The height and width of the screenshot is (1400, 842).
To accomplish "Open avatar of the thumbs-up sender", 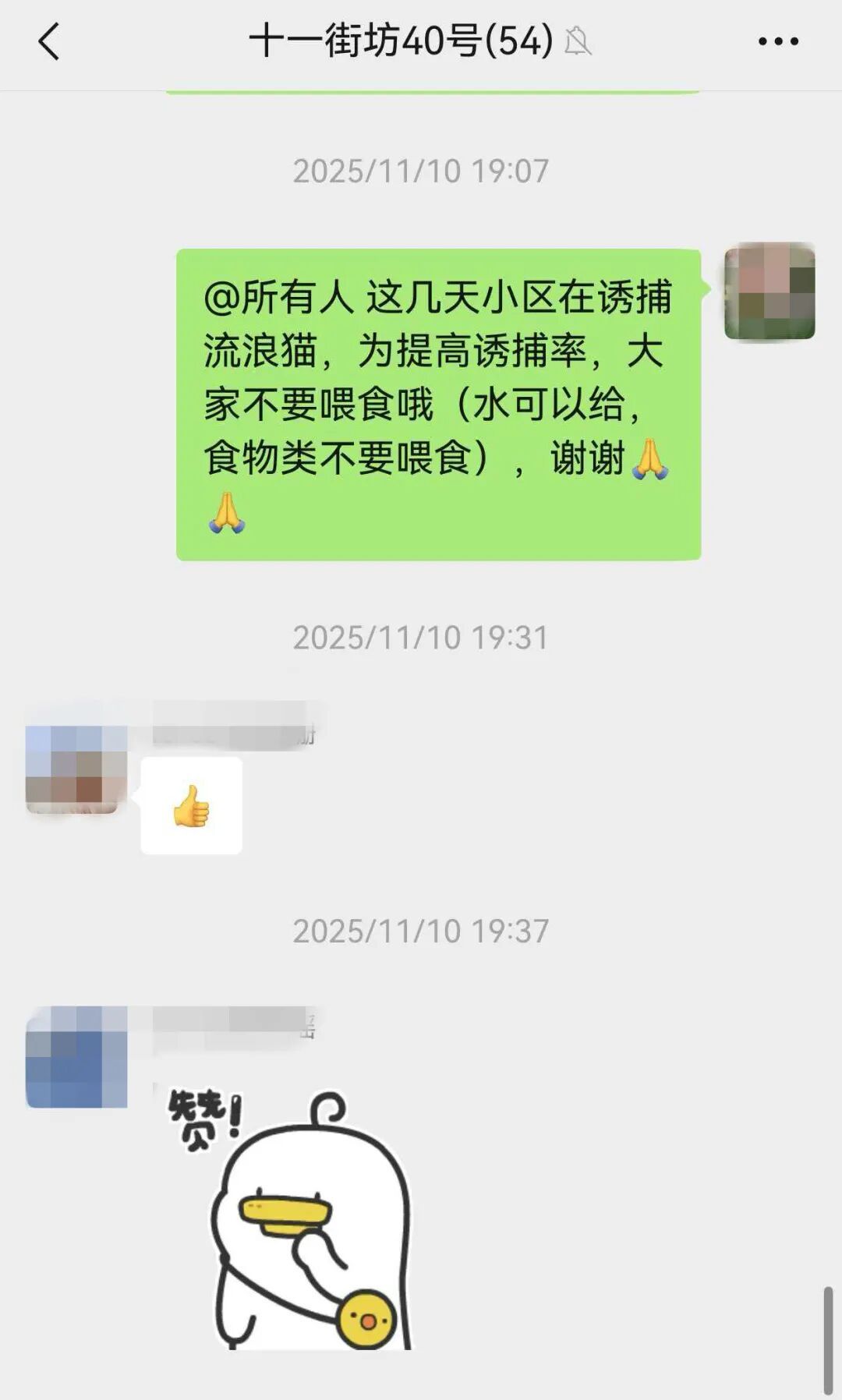I will click(76, 769).
